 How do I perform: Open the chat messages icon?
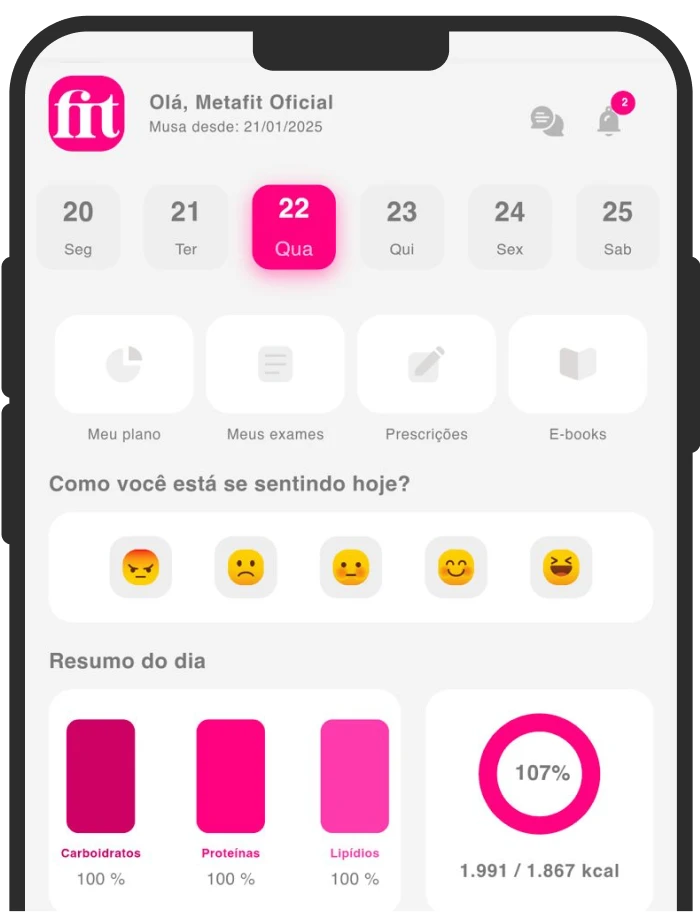click(x=546, y=121)
